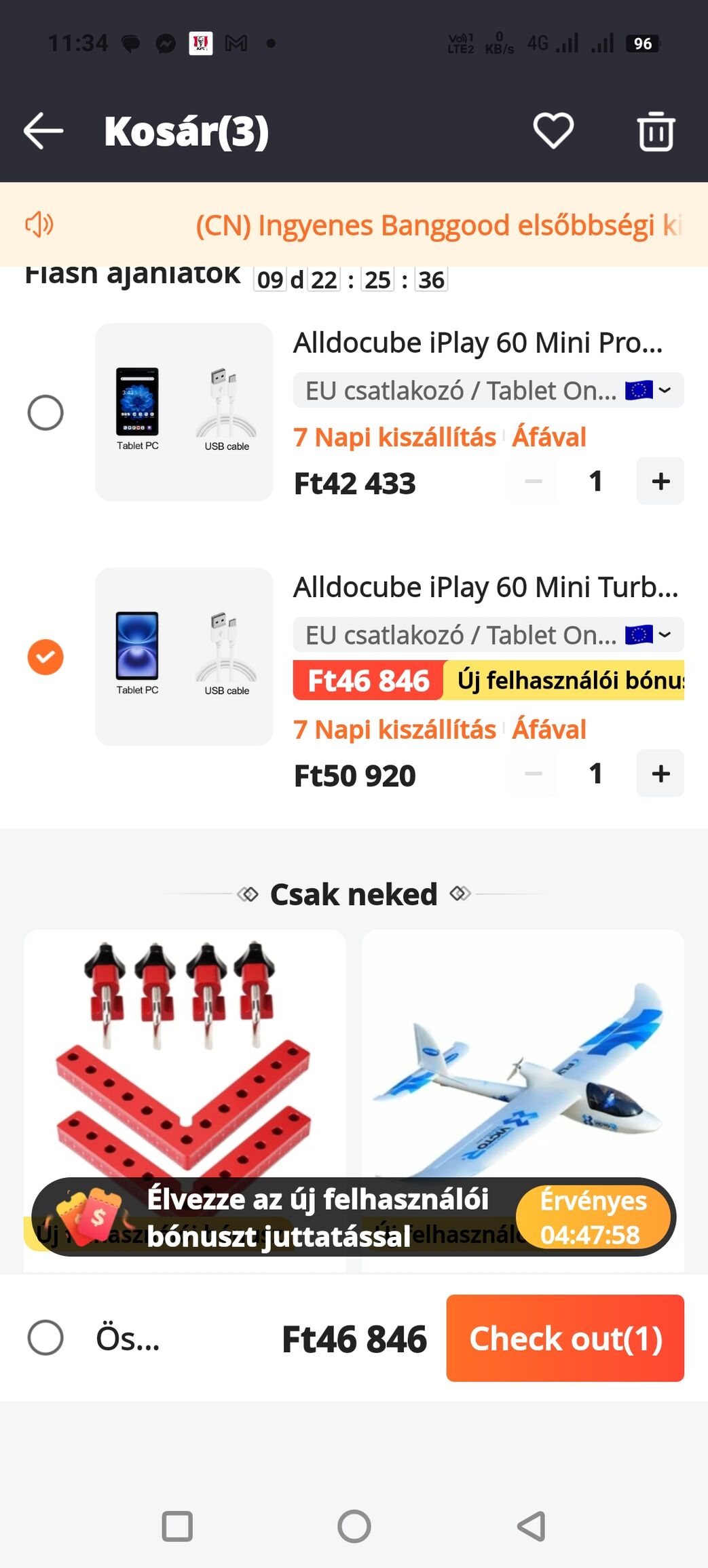708x1568 pixels.
Task: Go back from the Kosár cart
Action: [43, 131]
